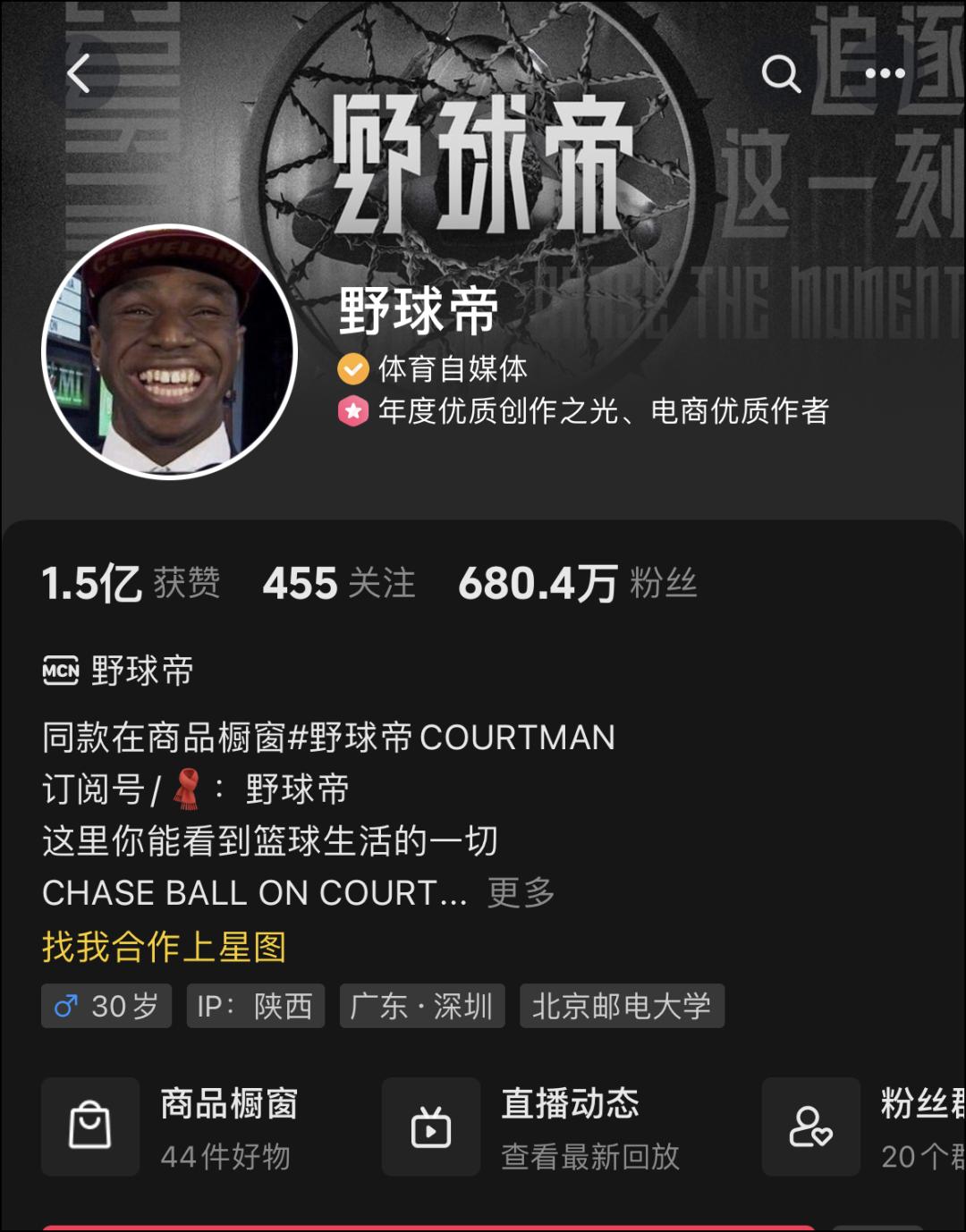Viewport: 966px width, 1232px height.
Task: Open 直播动态 to view latest replays
Action: coord(537,1127)
